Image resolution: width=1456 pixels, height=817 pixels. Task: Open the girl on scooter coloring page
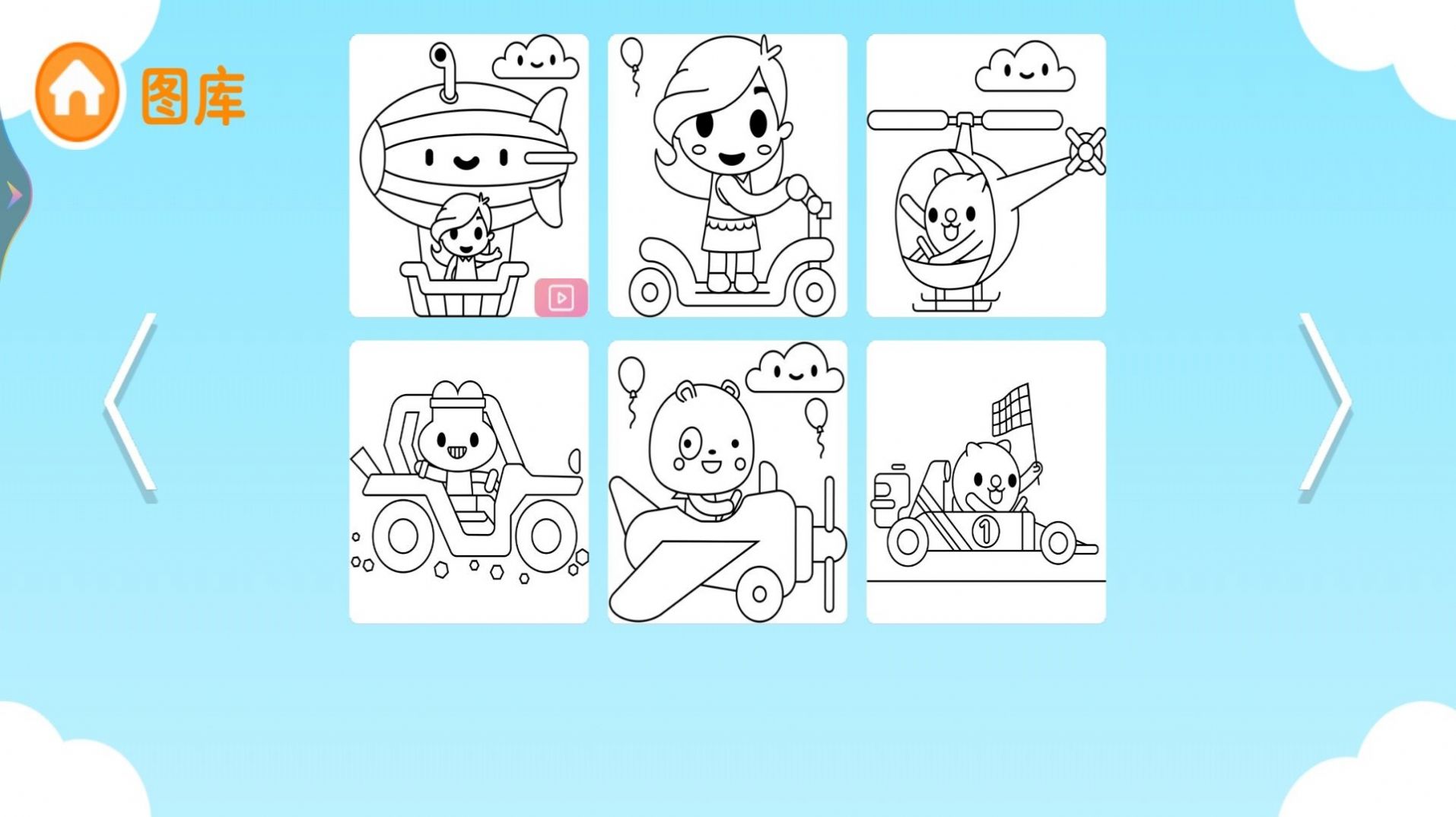[726, 175]
